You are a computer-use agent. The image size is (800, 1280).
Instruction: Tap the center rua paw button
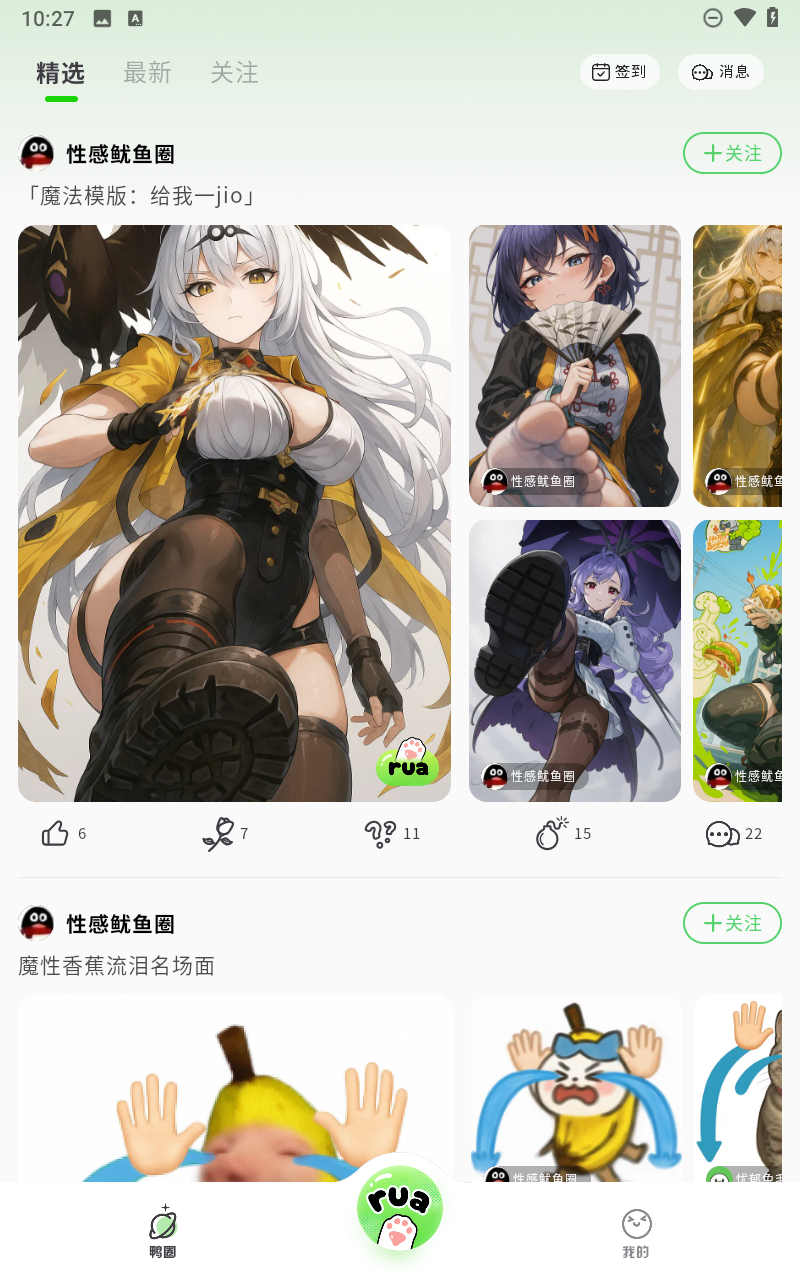coord(400,1208)
